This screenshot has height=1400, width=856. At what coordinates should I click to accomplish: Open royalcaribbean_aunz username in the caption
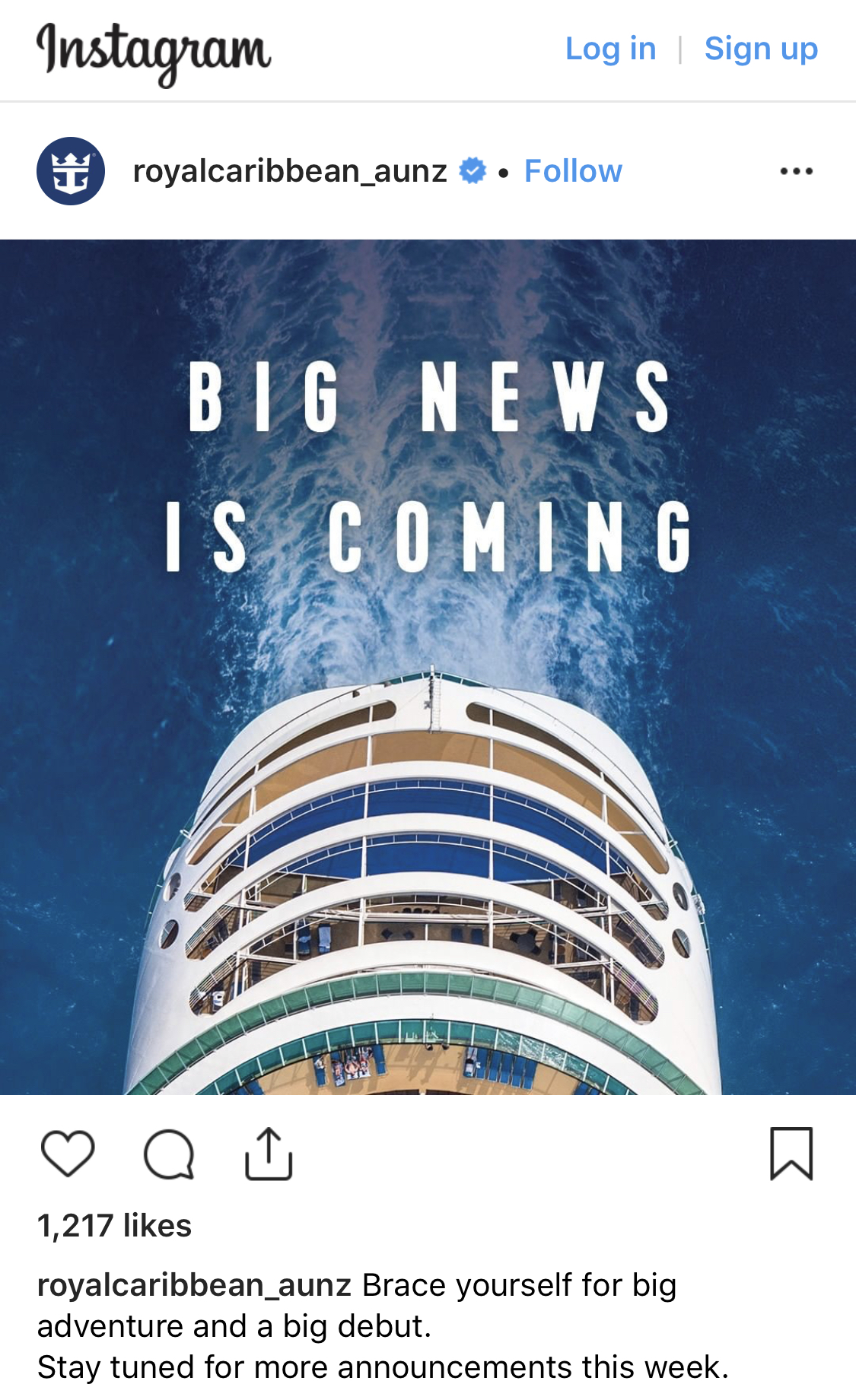point(194,1285)
